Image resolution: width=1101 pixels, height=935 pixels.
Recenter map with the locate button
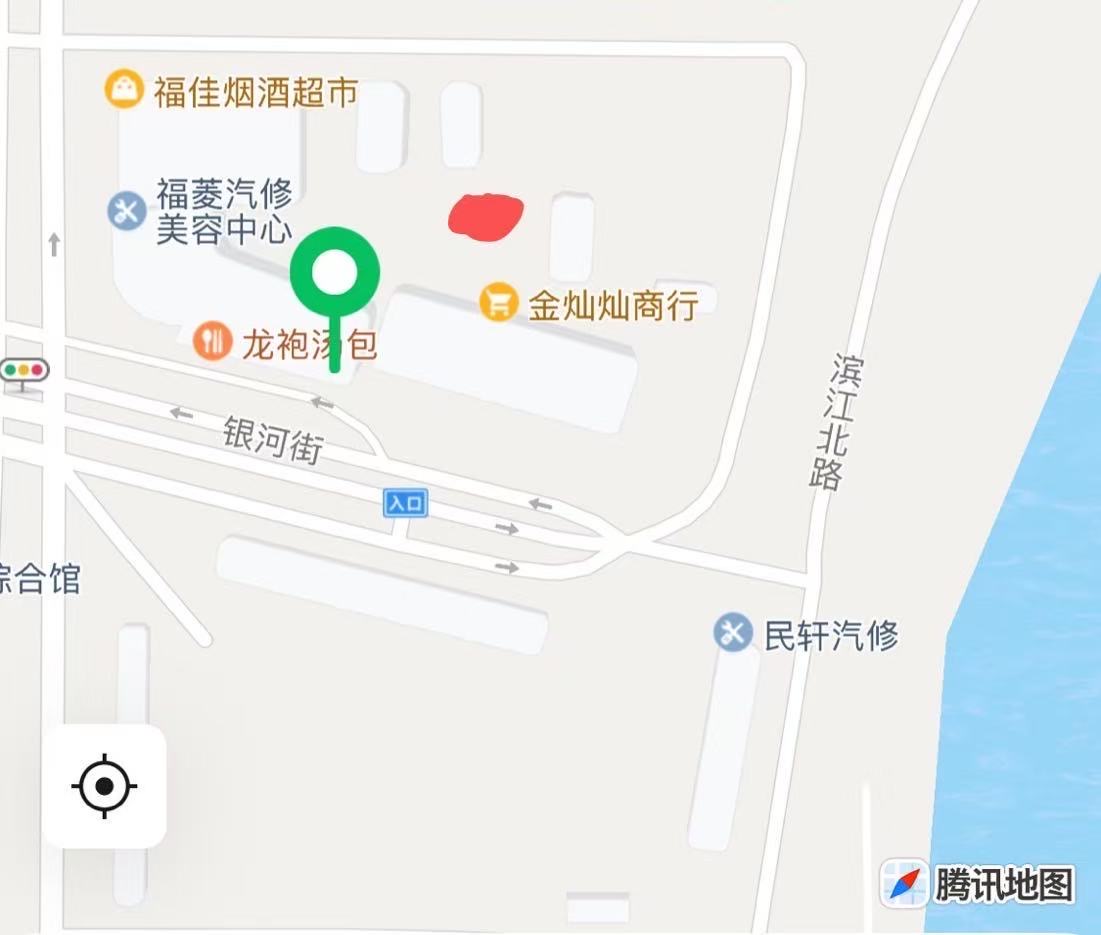(x=104, y=787)
